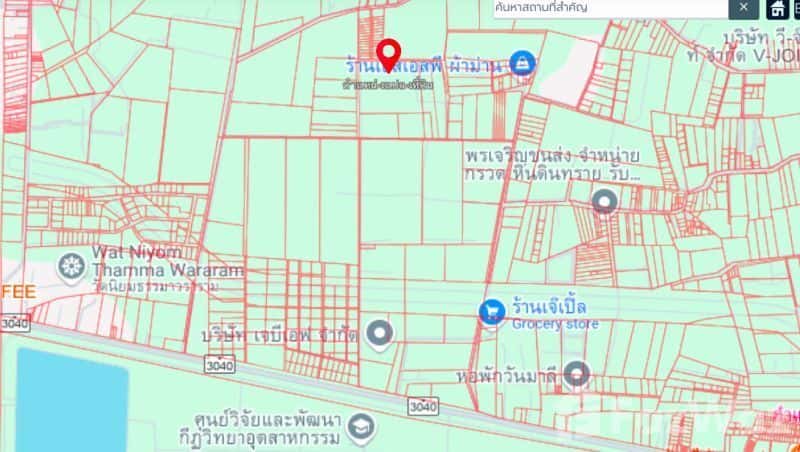Open บริษัท เจบีเอฟ จำกัด marker

click(x=379, y=333)
